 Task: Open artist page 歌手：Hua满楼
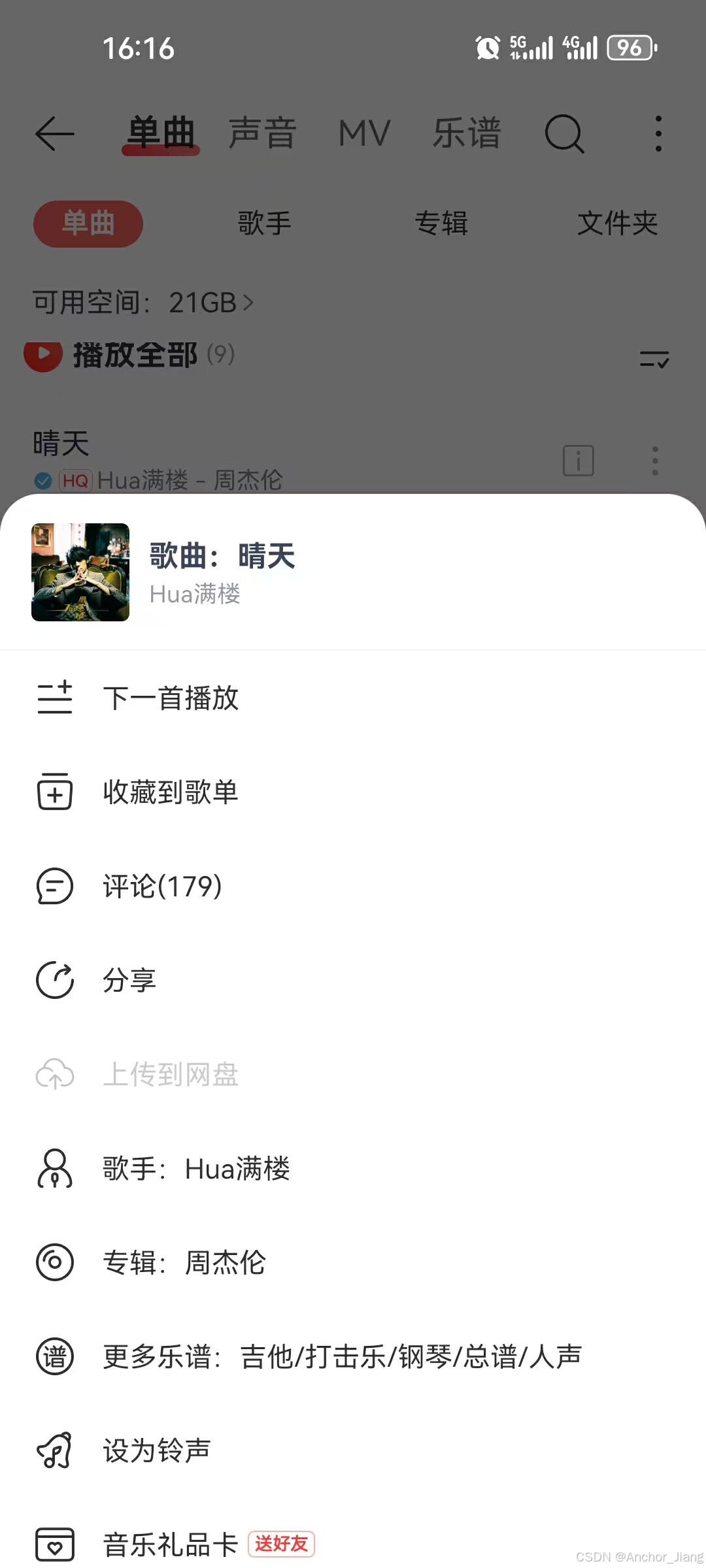[196, 1168]
